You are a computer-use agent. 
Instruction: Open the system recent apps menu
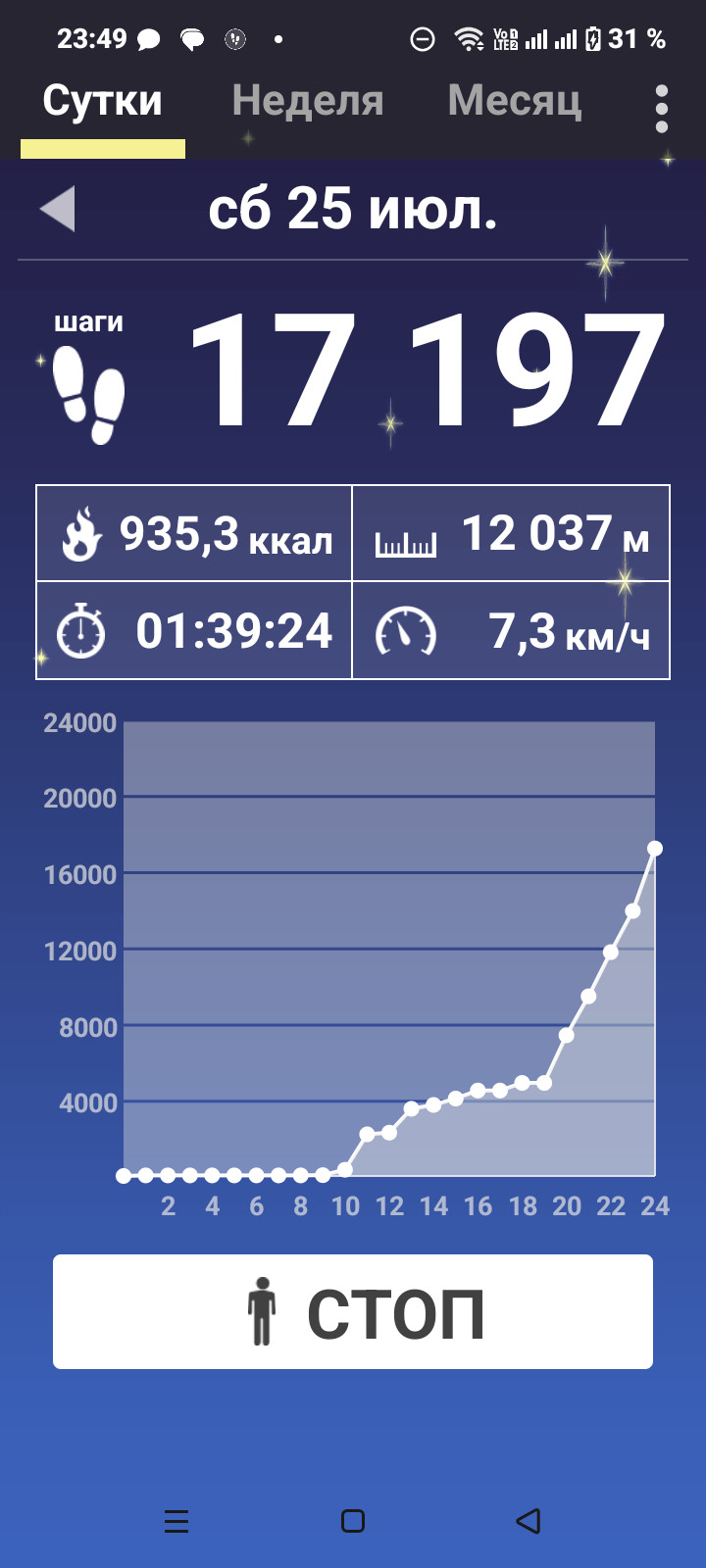tap(176, 1521)
